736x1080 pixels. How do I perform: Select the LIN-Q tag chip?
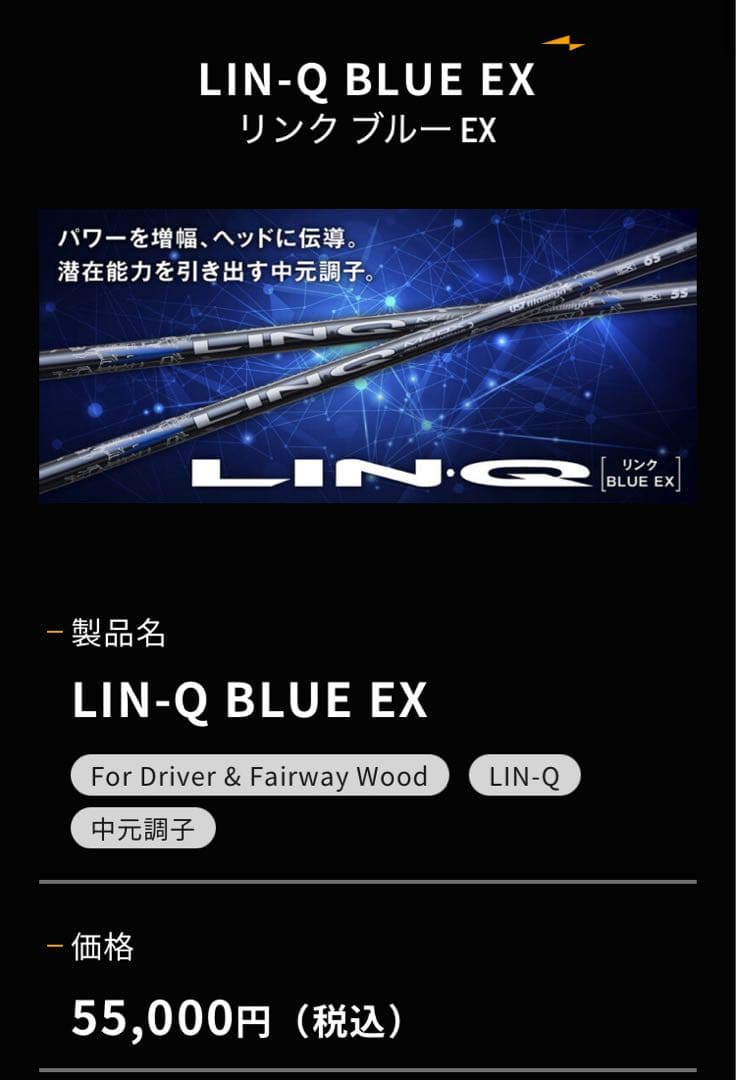click(524, 776)
